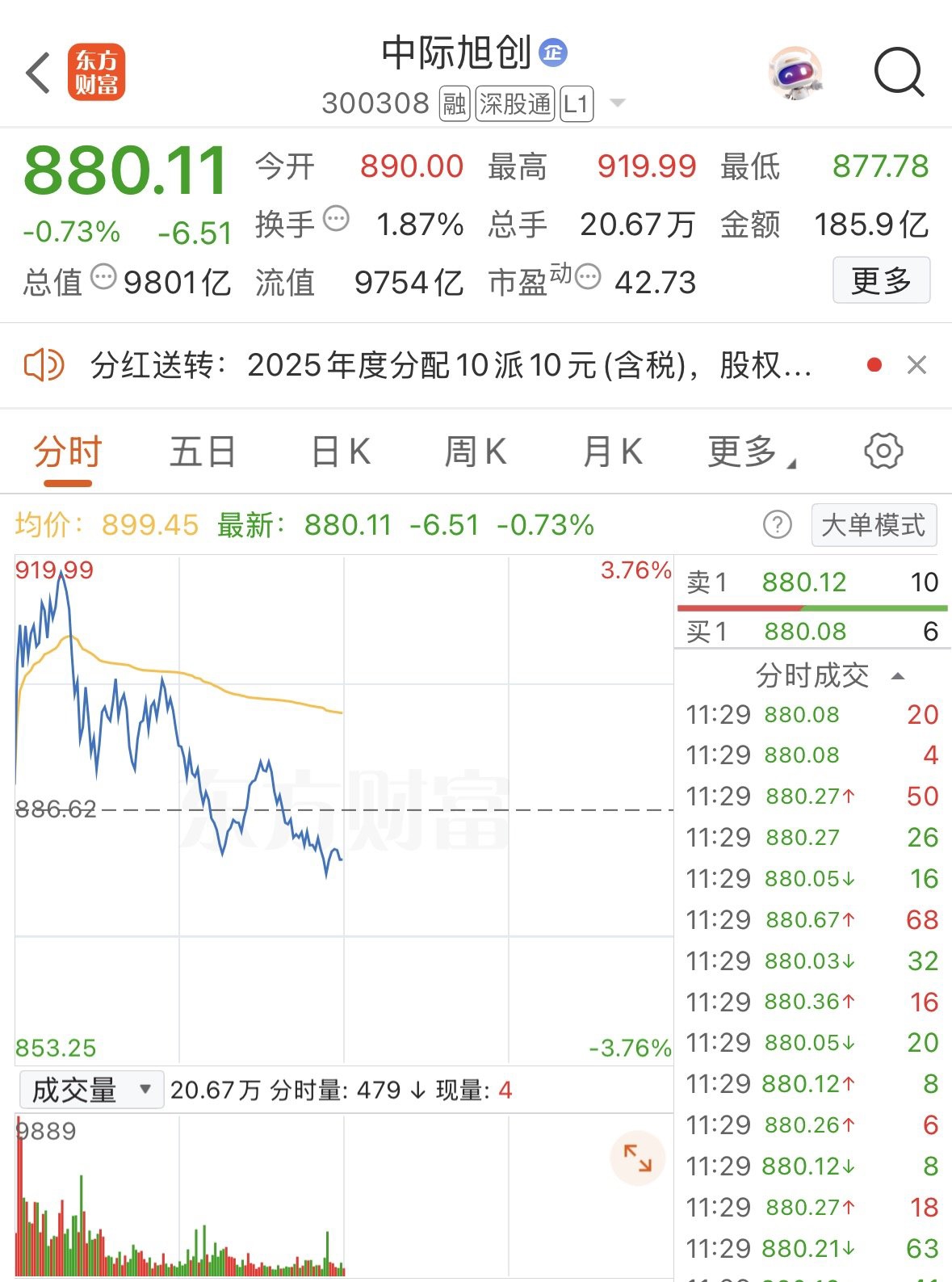Open the robot AI assistant
Image resolution: width=952 pixels, height=1282 pixels.
click(x=795, y=73)
